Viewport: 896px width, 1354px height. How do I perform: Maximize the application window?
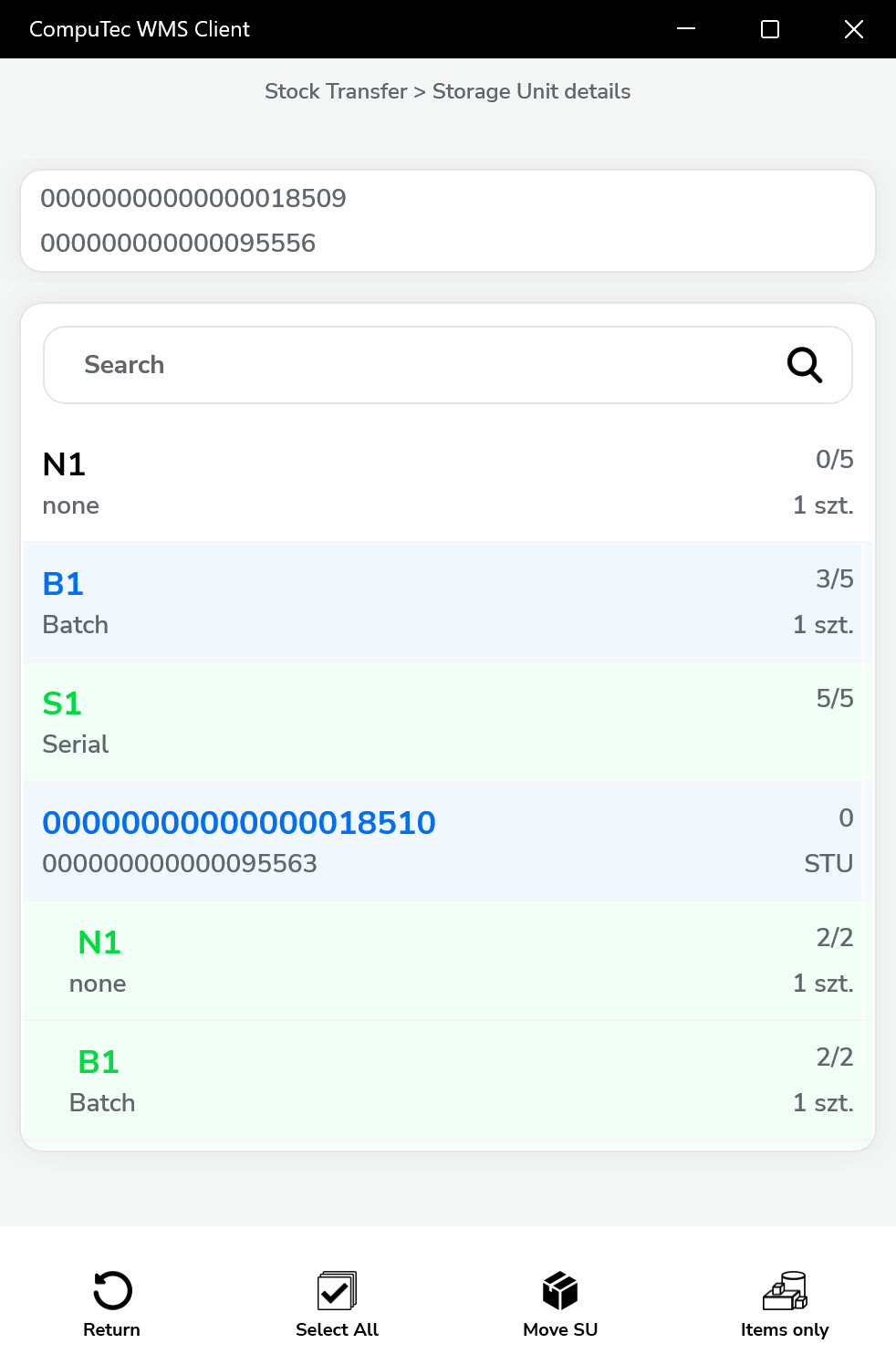click(x=770, y=29)
